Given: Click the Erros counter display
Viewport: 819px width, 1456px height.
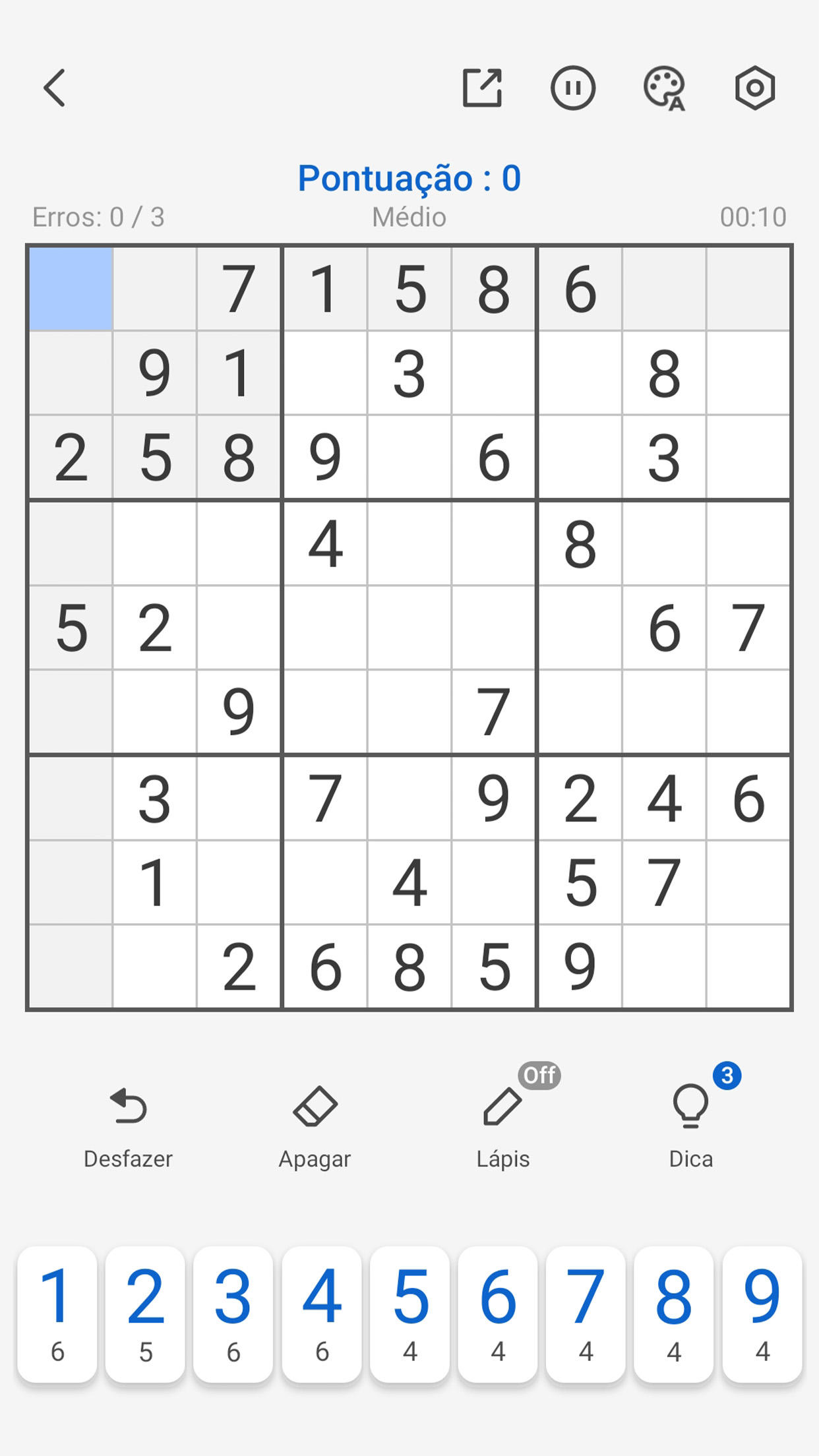Looking at the screenshot, I should 99,218.
